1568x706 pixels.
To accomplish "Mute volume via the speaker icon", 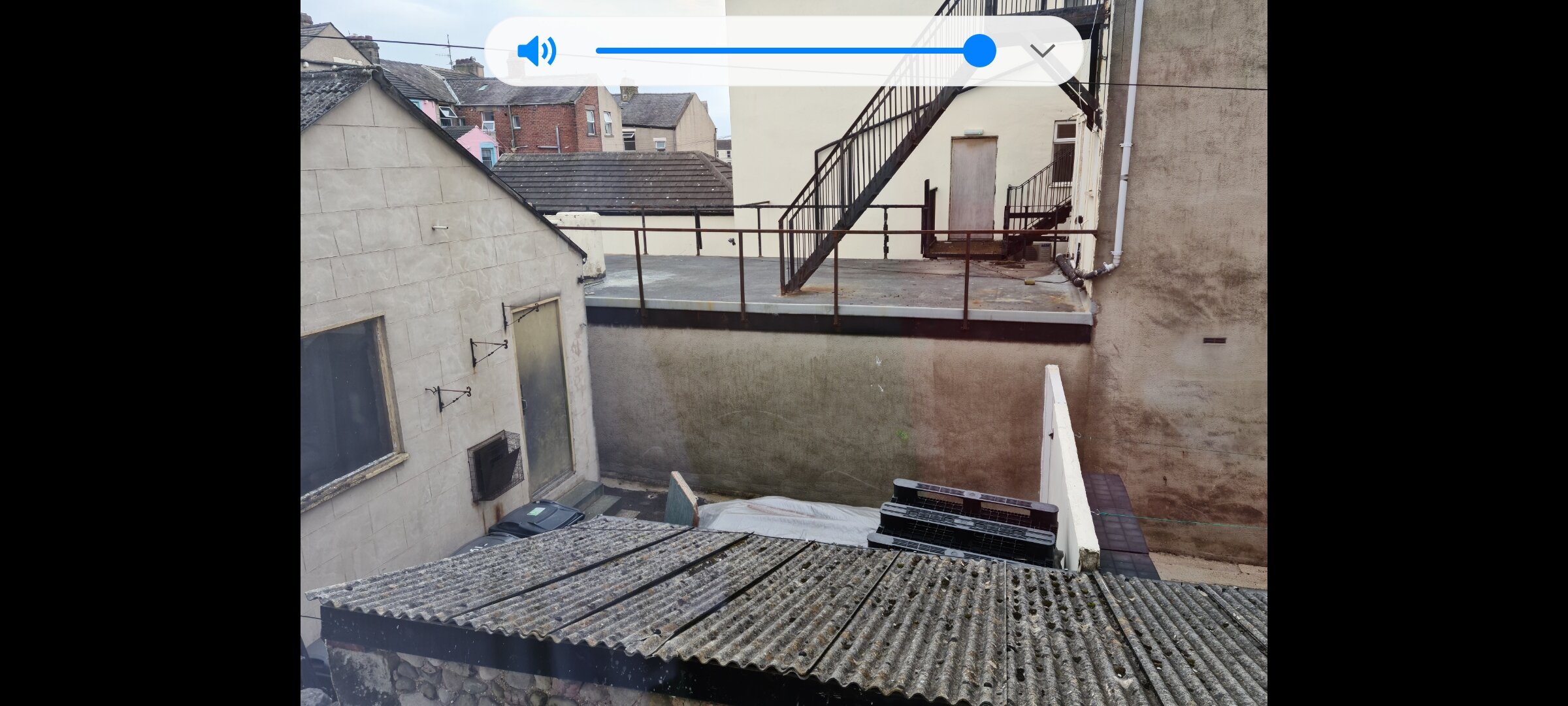I will coord(536,51).
